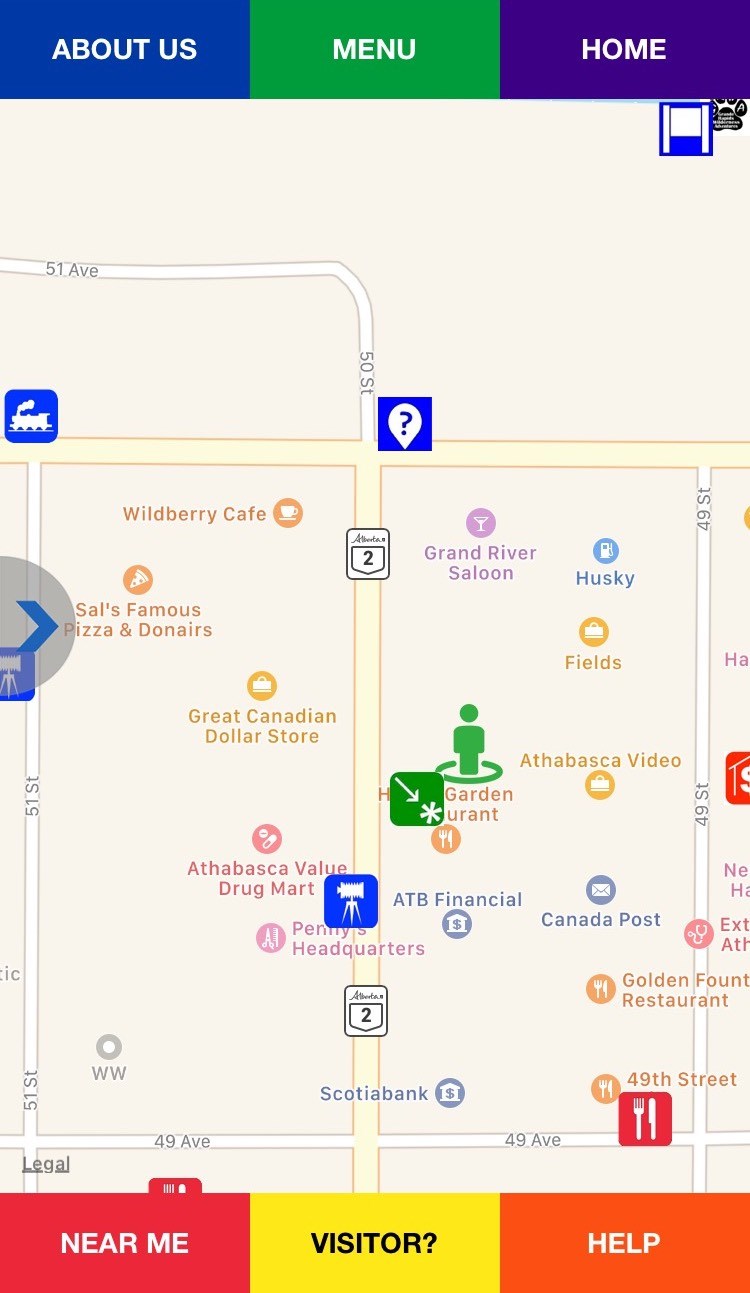
Task: Open the Visitor? section
Action: (x=374, y=1243)
